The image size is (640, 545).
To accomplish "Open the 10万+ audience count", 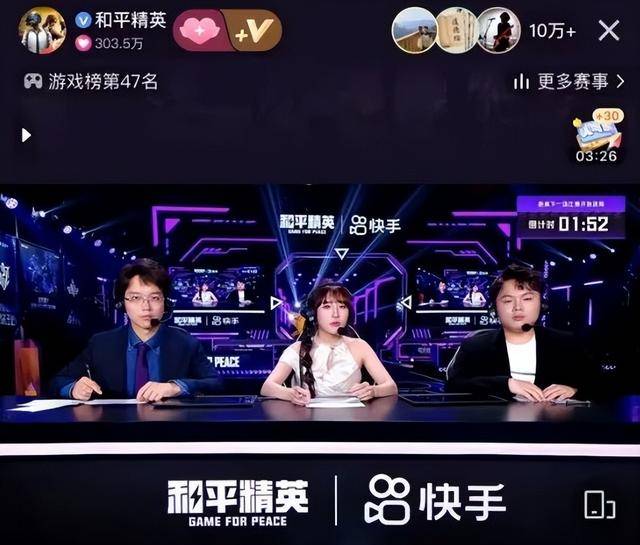I will click(x=552, y=31).
